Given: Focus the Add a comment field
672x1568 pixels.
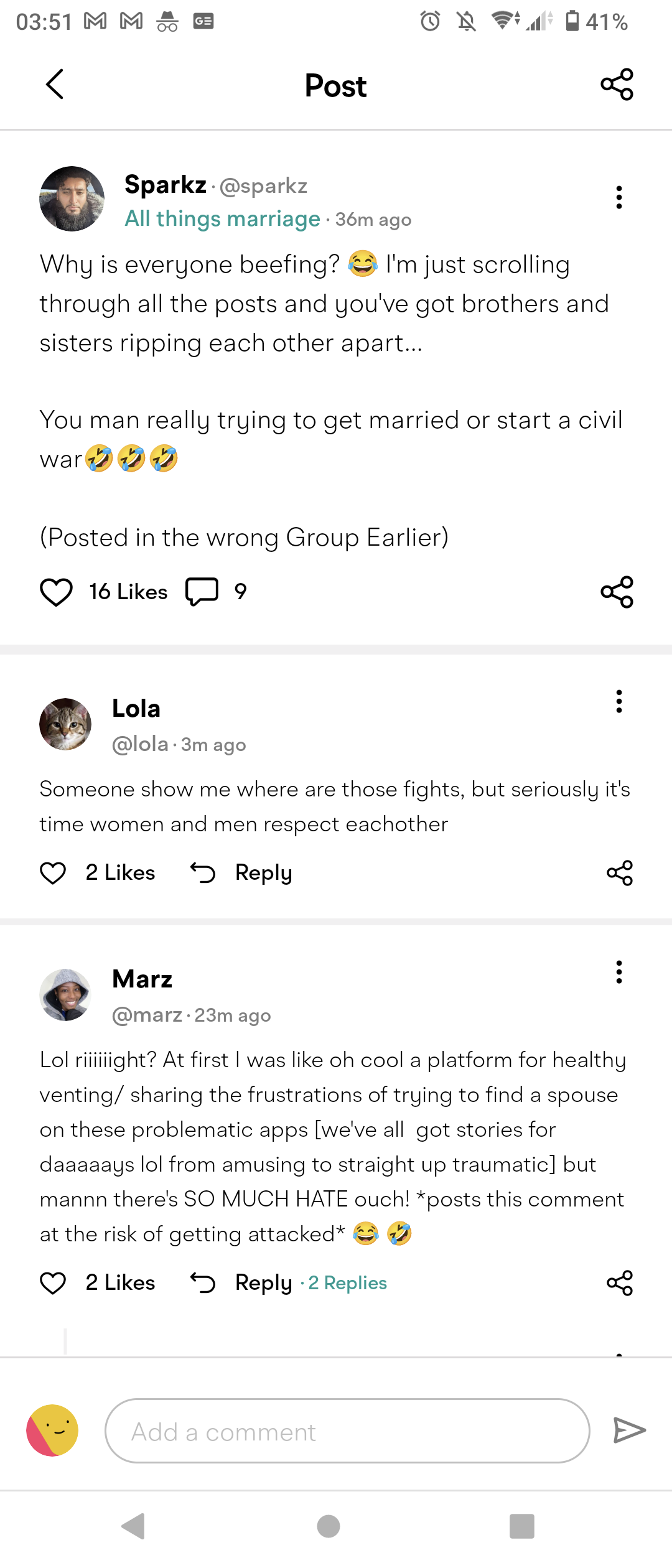Looking at the screenshot, I should coord(347,1431).
